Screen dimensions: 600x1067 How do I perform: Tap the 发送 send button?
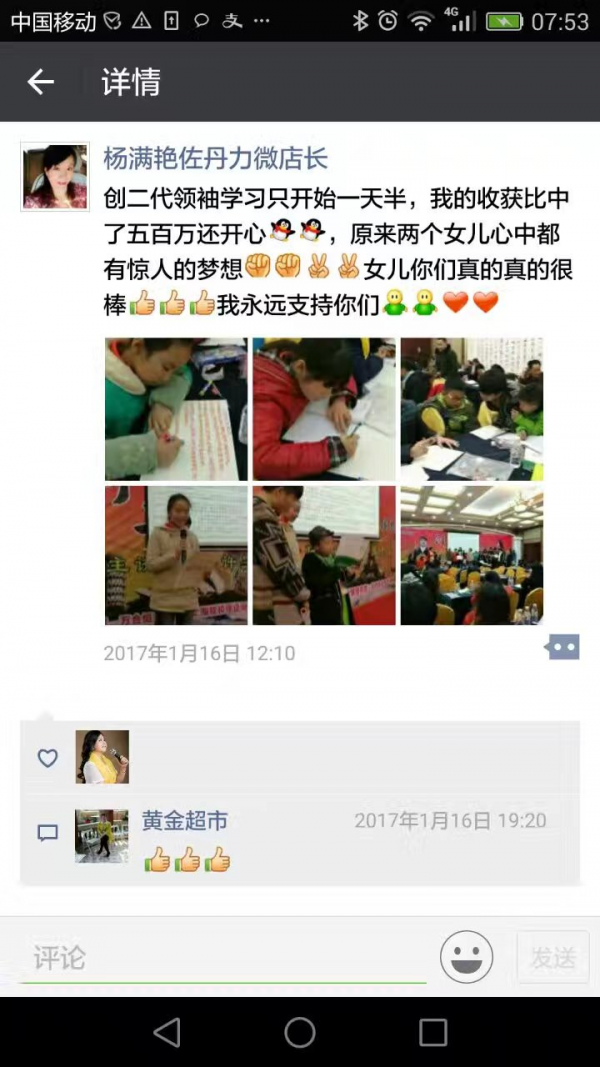[x=552, y=958]
